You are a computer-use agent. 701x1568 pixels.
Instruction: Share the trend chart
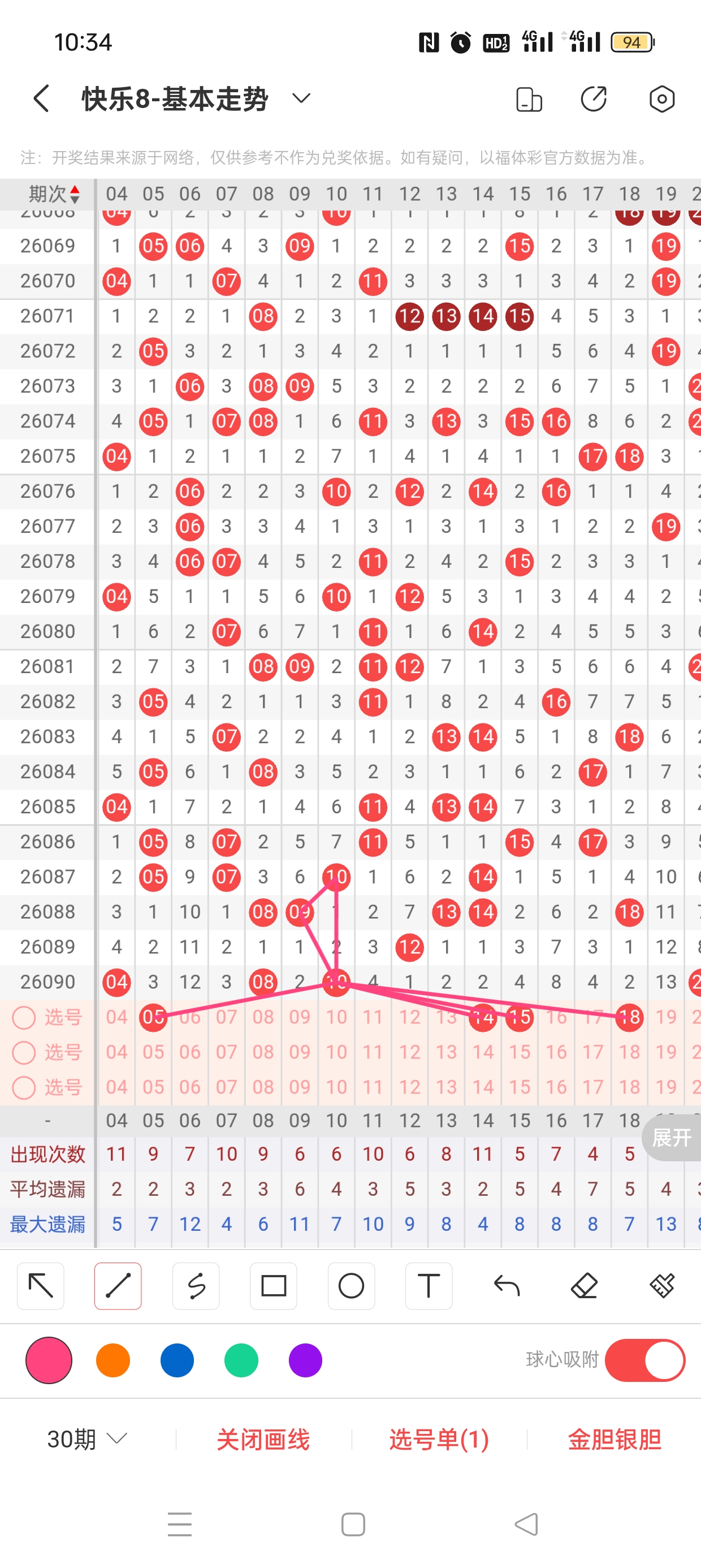coord(594,99)
